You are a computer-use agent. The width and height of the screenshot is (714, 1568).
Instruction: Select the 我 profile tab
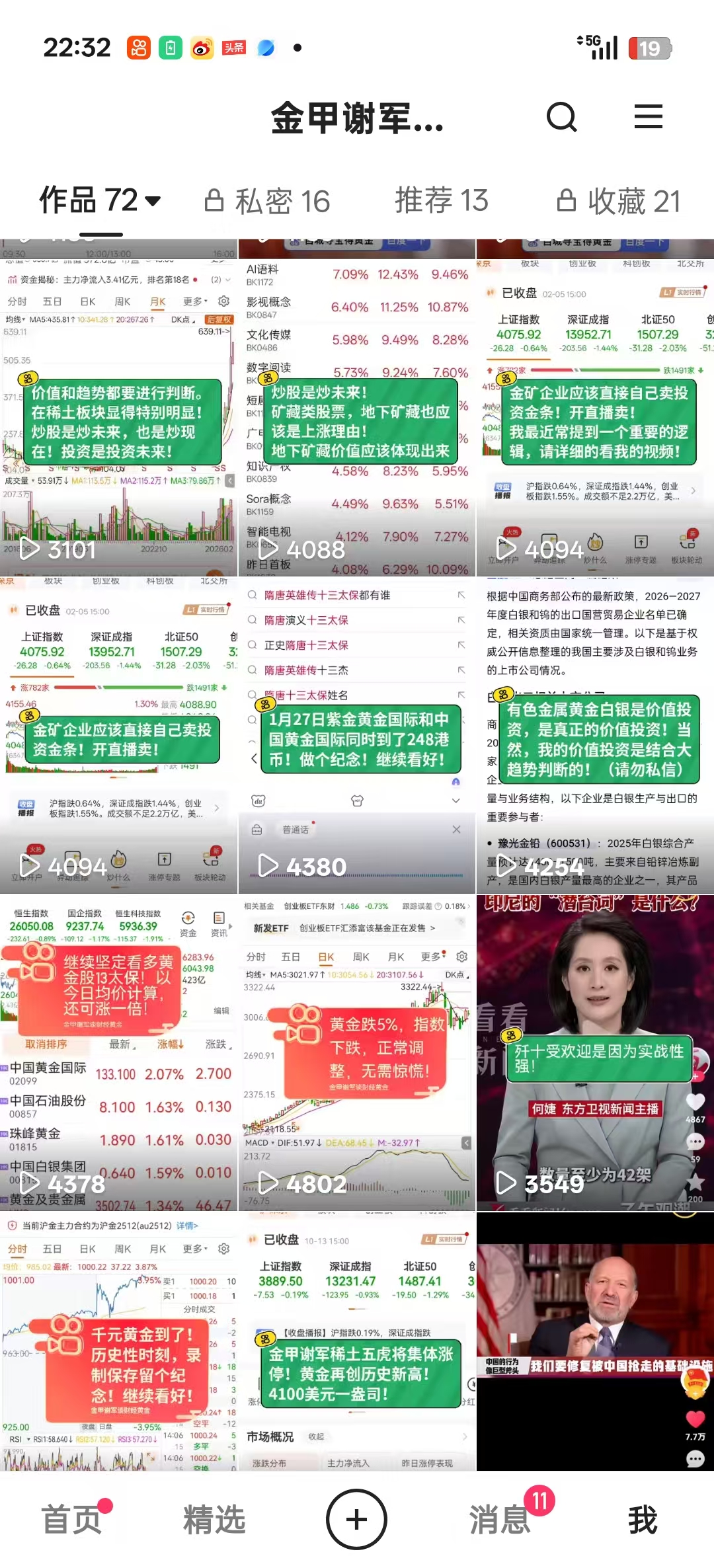pos(642,1519)
